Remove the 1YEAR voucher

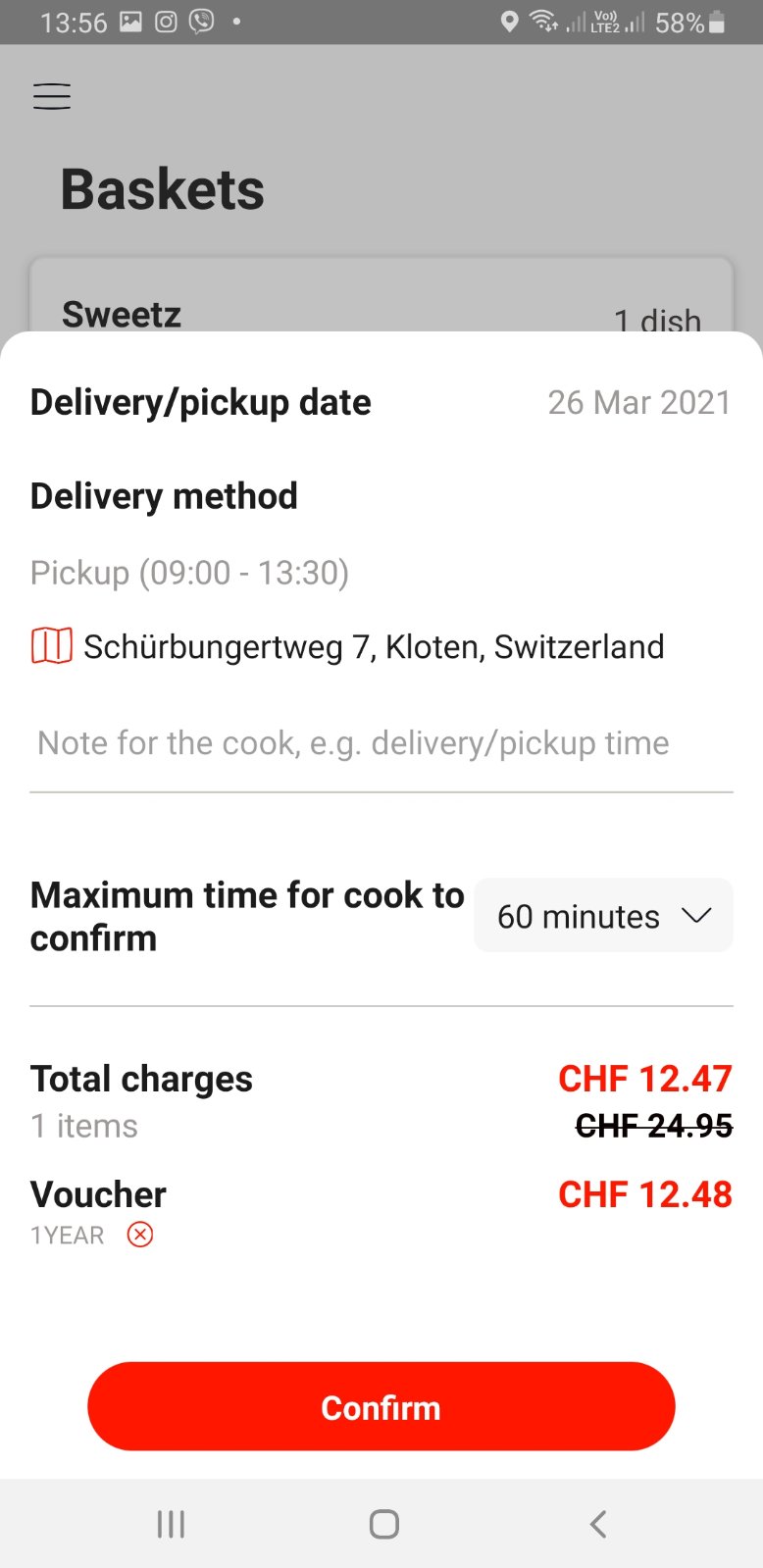[x=140, y=1235]
